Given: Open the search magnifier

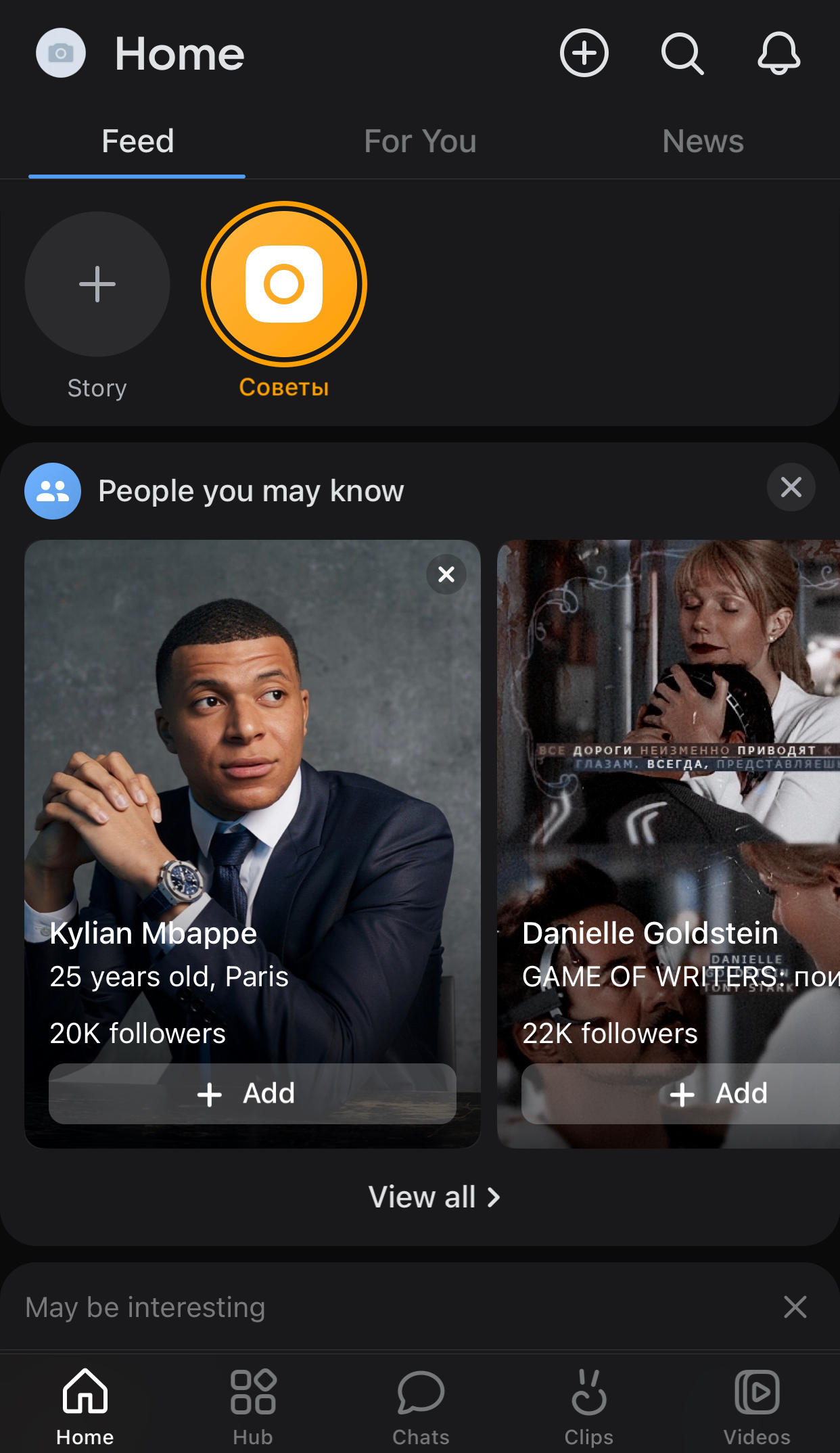Looking at the screenshot, I should (x=682, y=53).
